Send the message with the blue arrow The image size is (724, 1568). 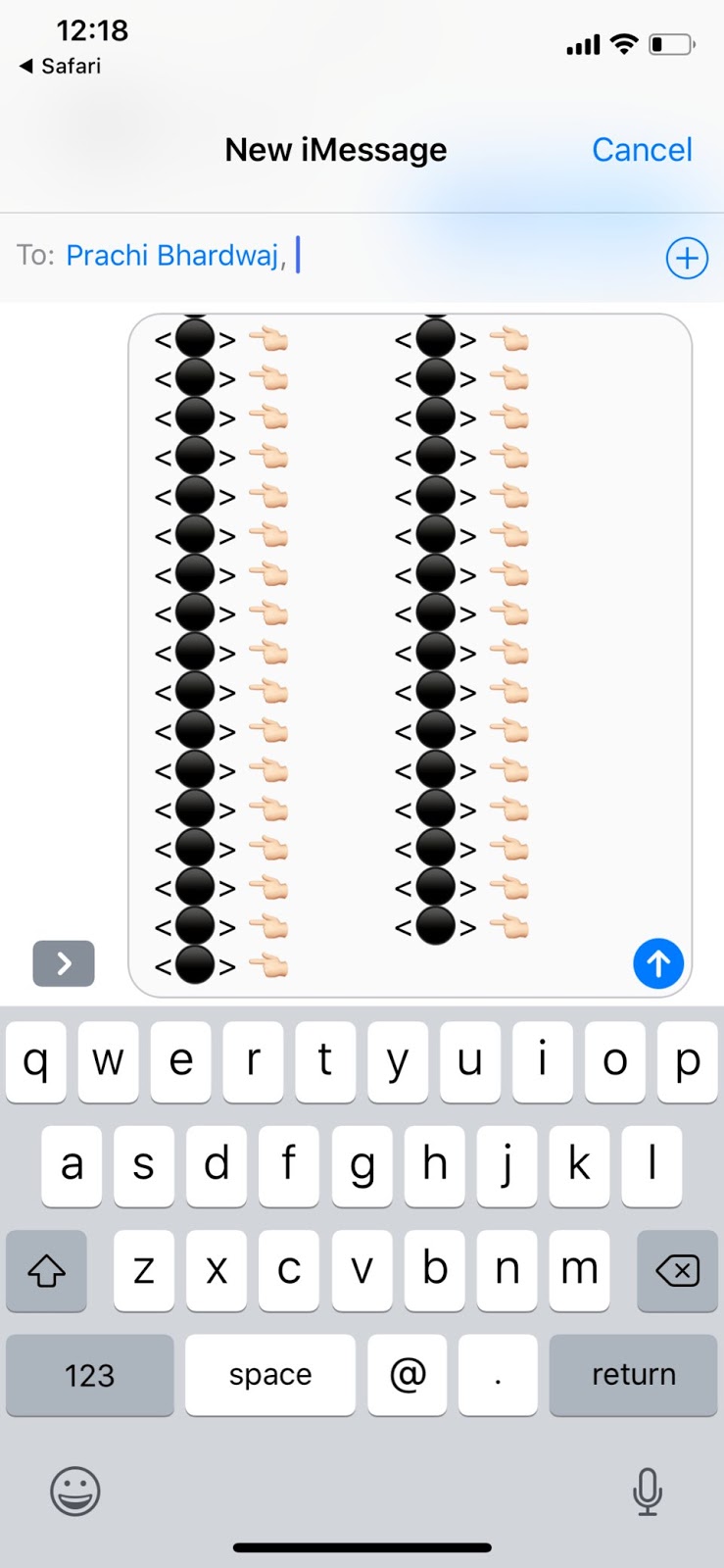tap(658, 963)
